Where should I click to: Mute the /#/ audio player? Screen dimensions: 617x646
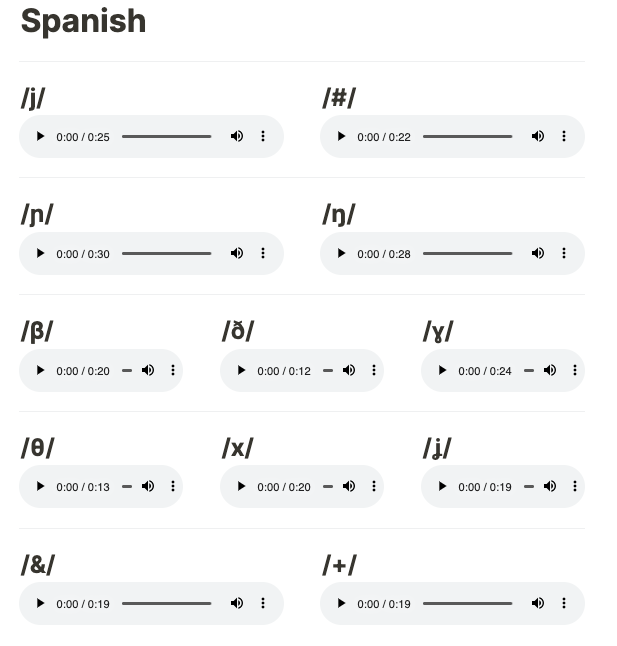tap(538, 137)
